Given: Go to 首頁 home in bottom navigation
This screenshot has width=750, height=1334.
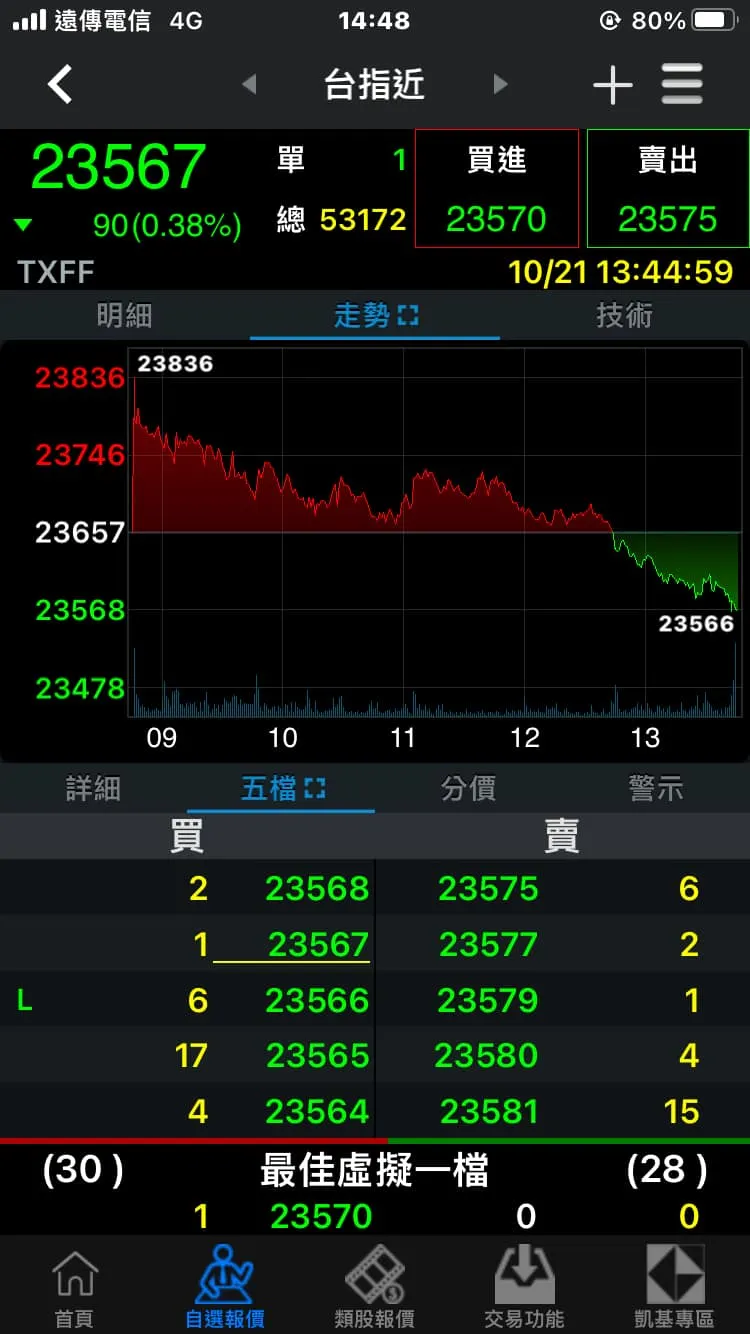Looking at the screenshot, I should coord(75,1286).
